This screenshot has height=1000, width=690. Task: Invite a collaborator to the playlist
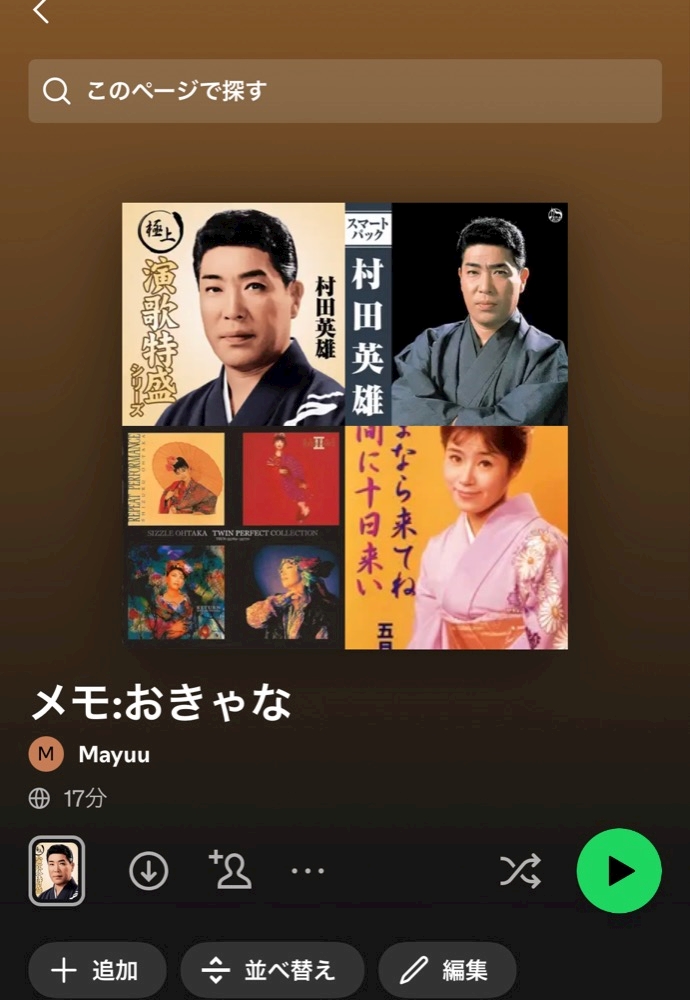[x=230, y=870]
